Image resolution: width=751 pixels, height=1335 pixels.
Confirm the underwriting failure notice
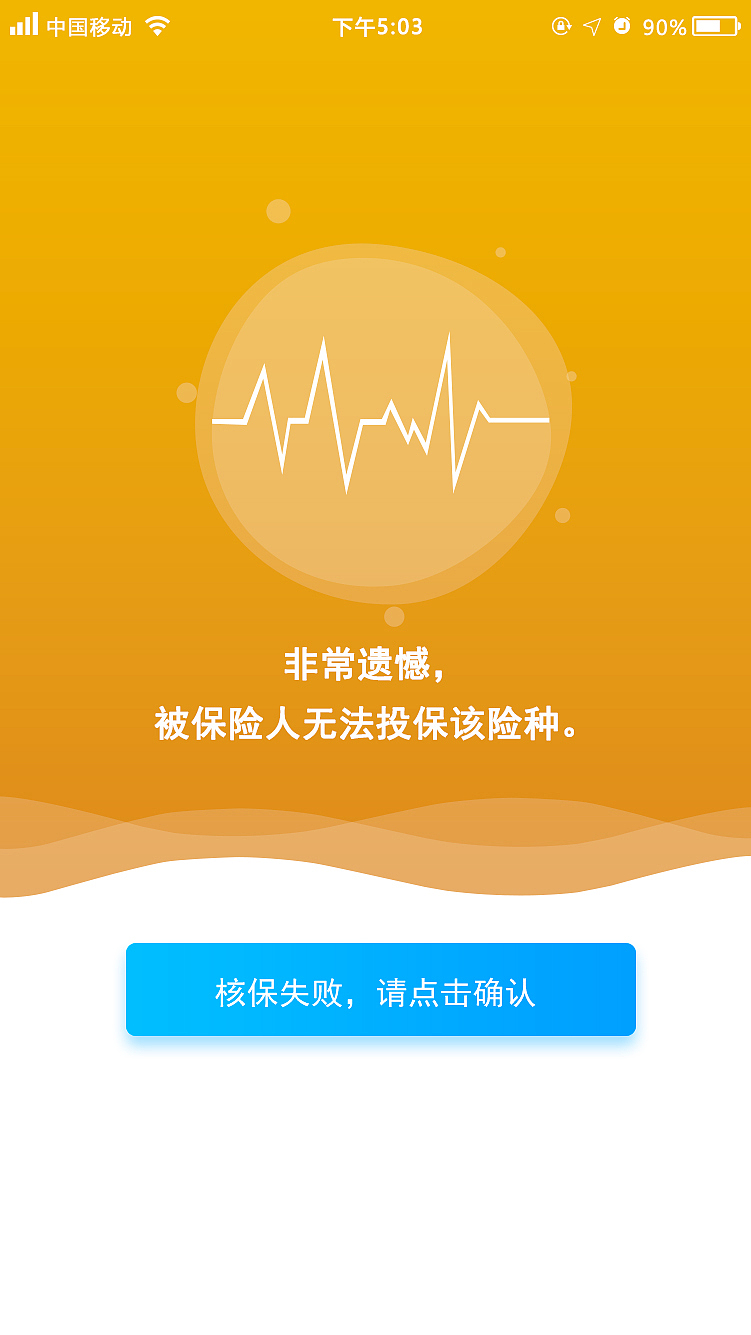coord(380,989)
